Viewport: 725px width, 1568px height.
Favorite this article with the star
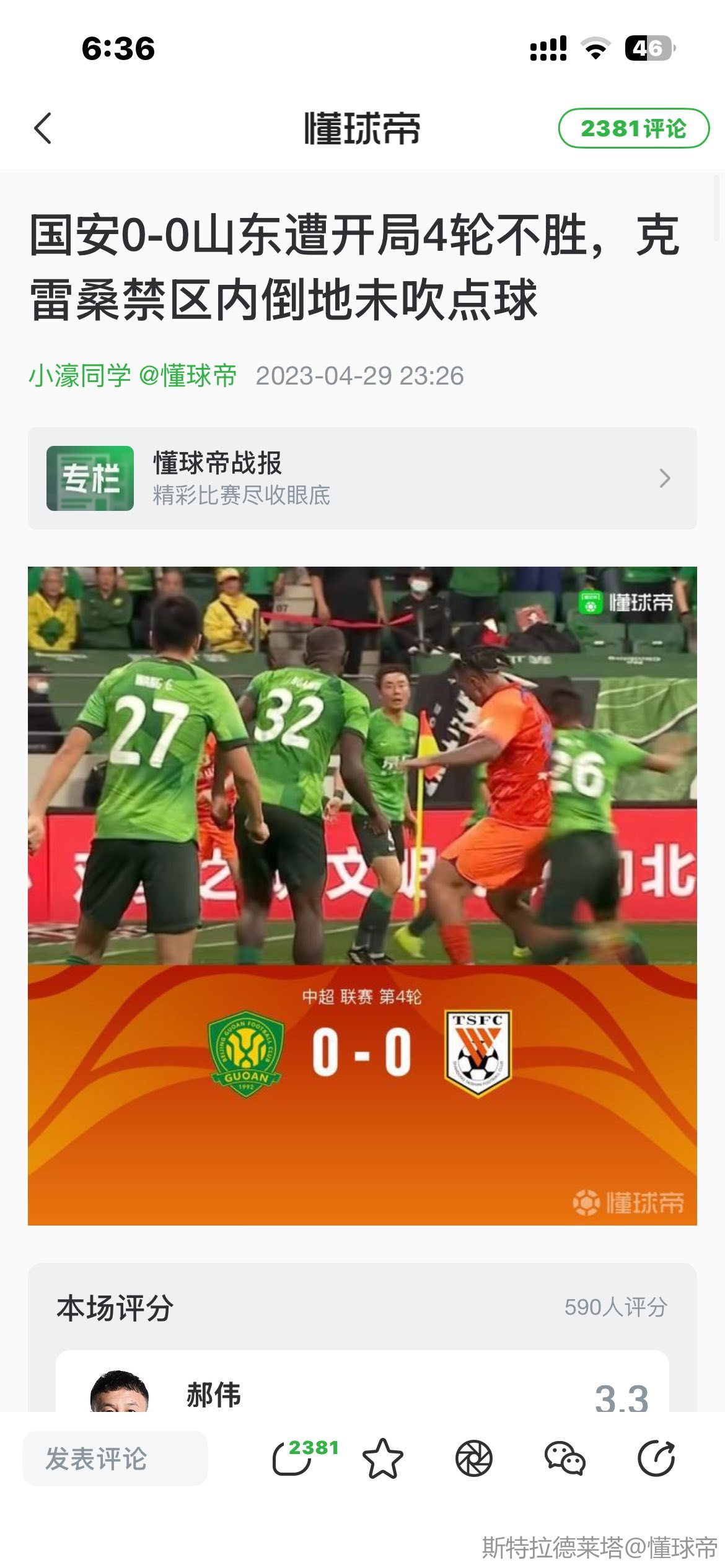pos(382,1458)
